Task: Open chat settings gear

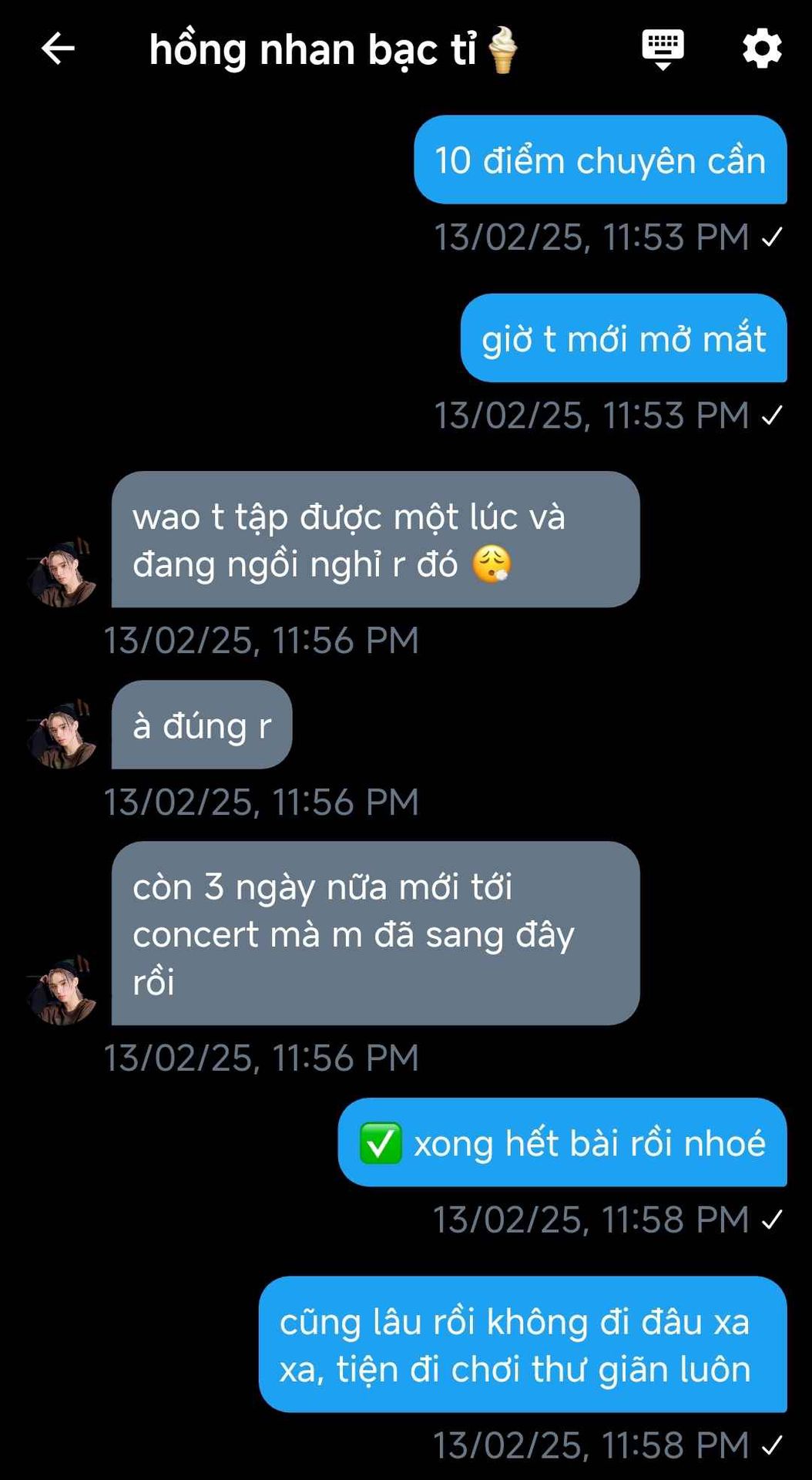Action: (762, 49)
